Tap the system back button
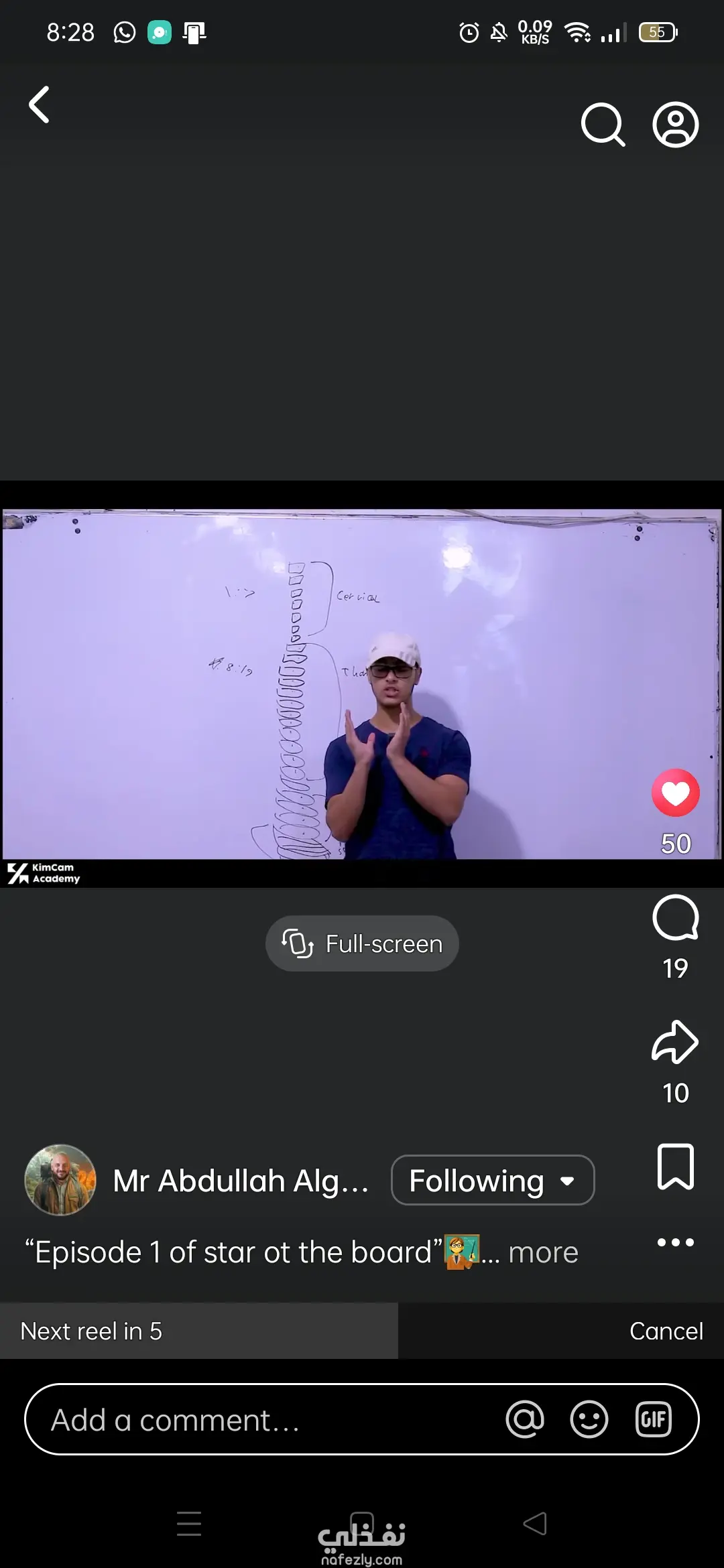Screen dimensions: 724x1568 tap(535, 1524)
